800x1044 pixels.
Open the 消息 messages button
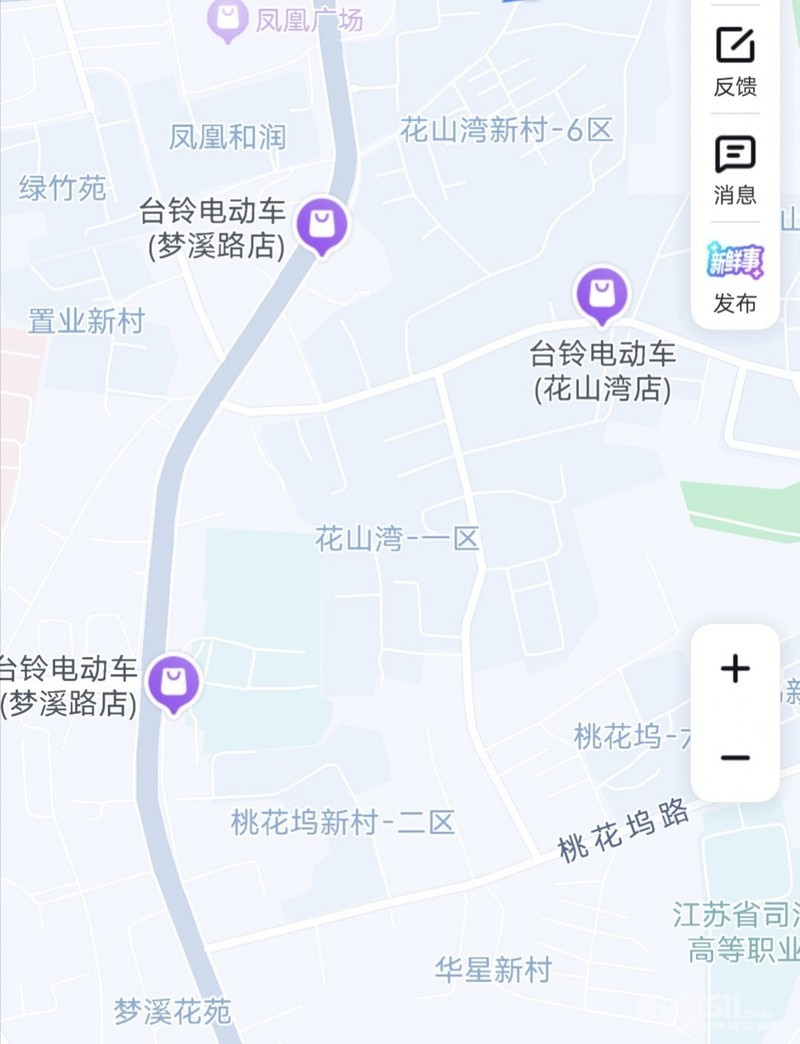[735, 168]
